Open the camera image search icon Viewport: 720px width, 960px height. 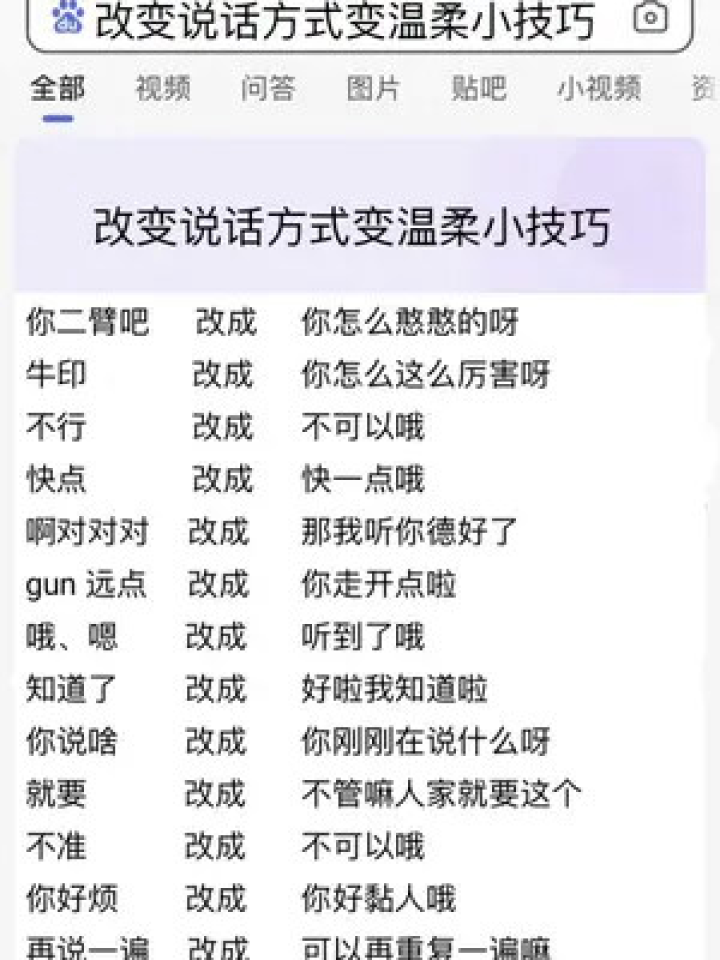[651, 17]
